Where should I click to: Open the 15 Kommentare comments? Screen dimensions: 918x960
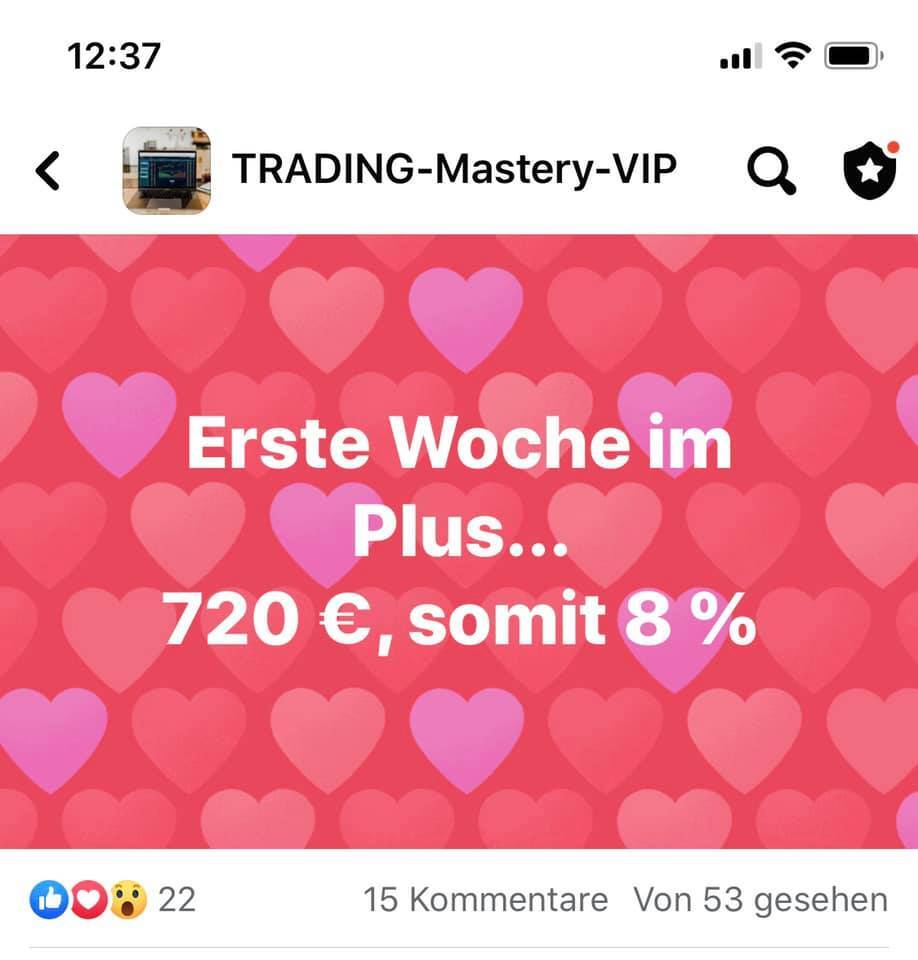(x=485, y=900)
